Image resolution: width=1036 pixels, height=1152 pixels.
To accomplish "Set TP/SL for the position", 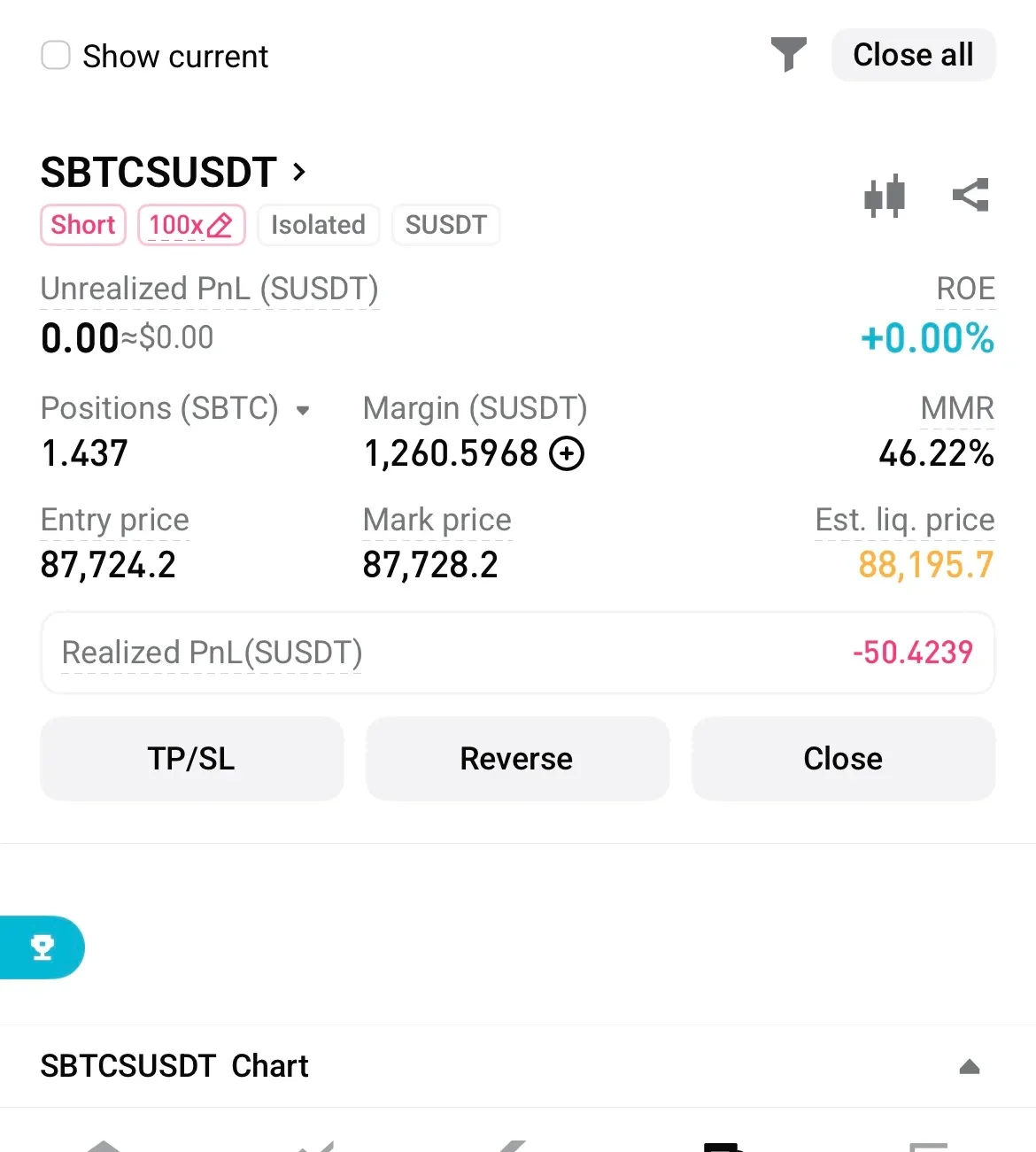I will click(191, 759).
